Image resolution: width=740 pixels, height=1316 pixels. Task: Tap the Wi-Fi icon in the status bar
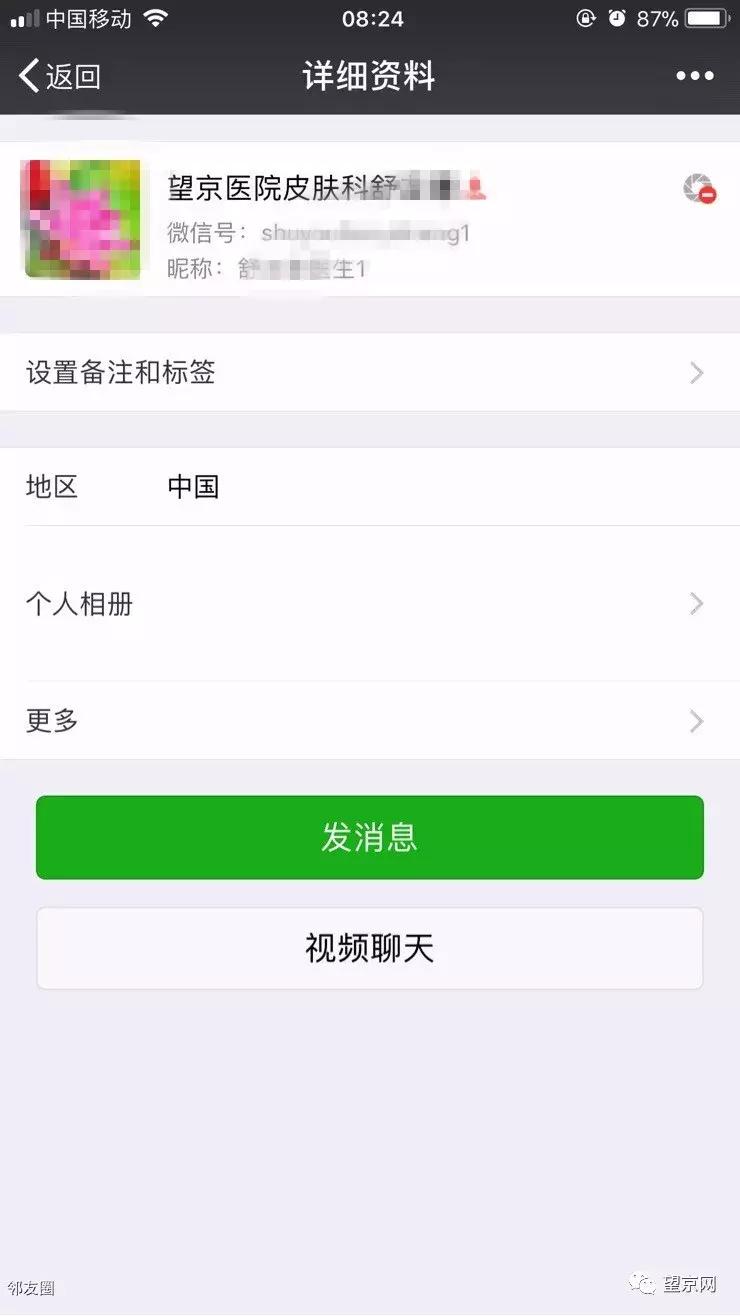154,17
